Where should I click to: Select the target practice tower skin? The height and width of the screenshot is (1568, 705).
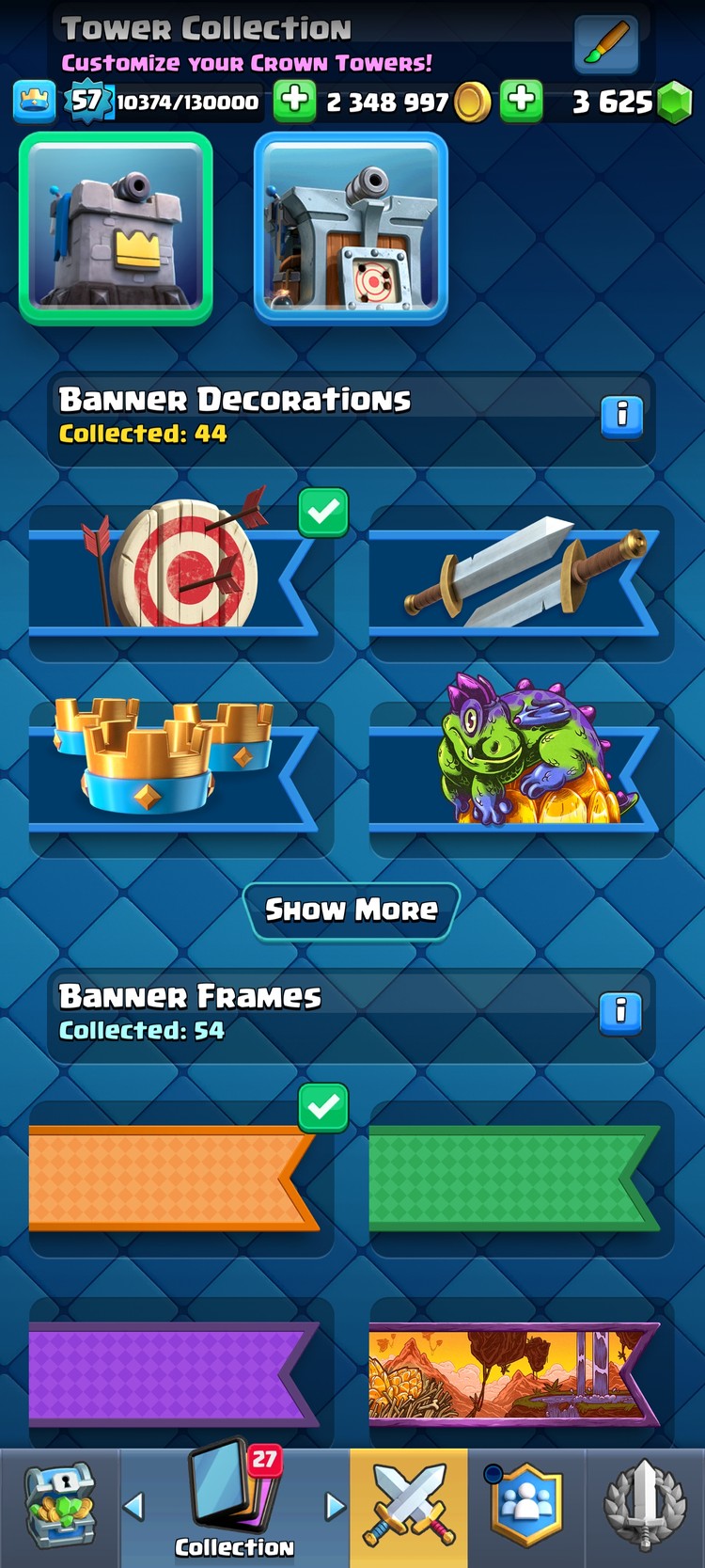(x=351, y=229)
